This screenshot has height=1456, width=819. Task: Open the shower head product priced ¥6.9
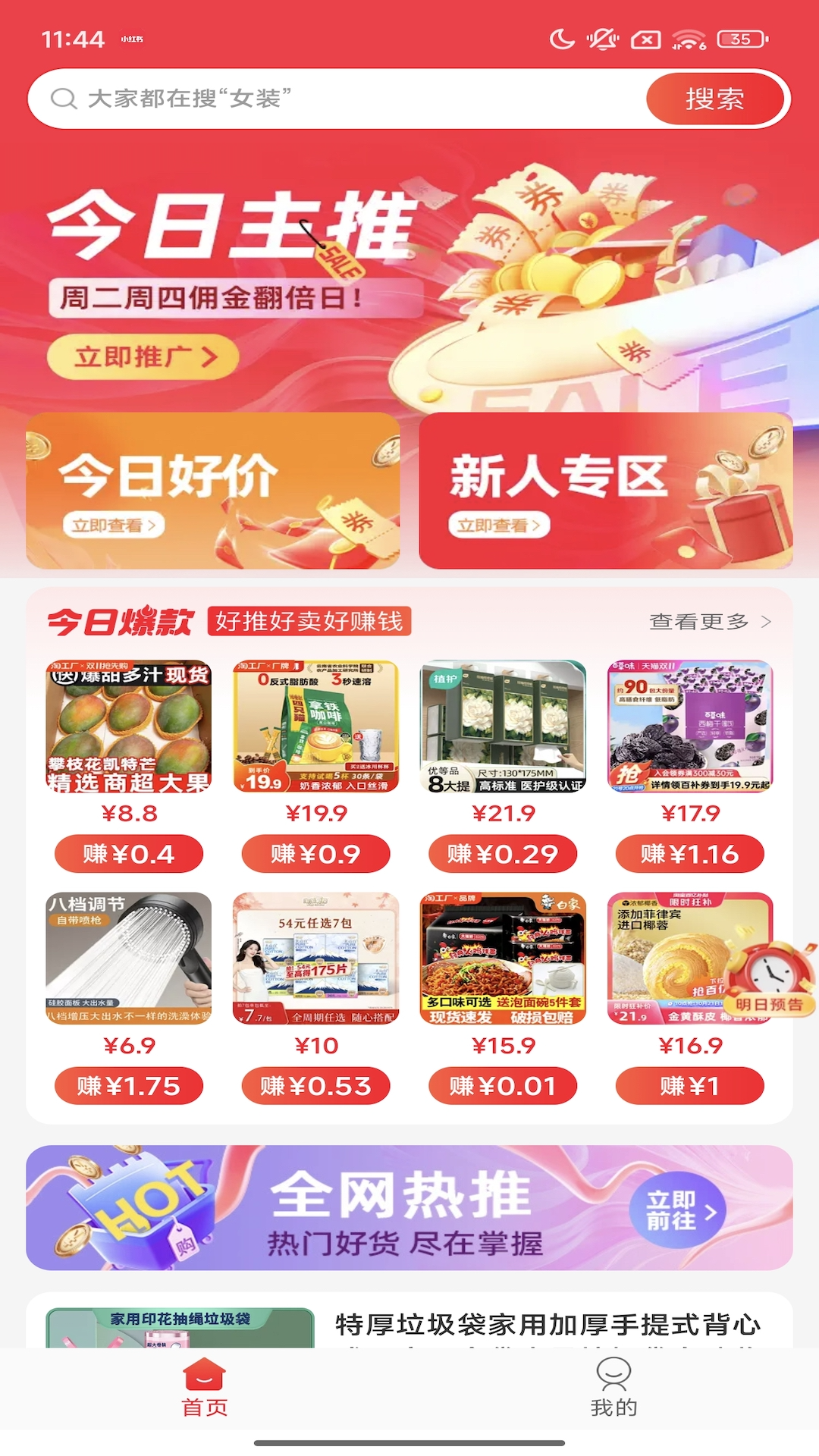[129, 959]
